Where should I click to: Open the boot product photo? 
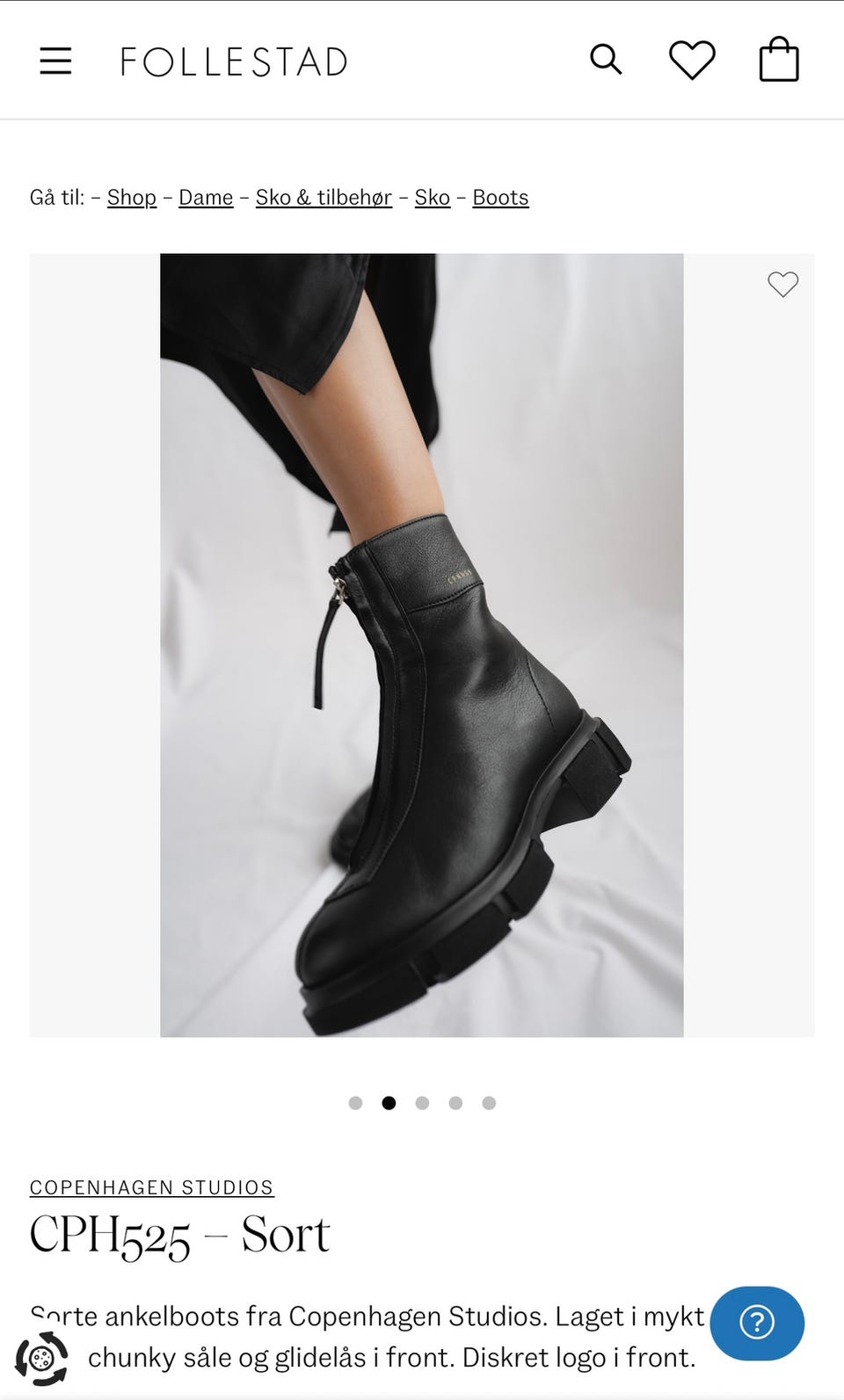tap(422, 645)
